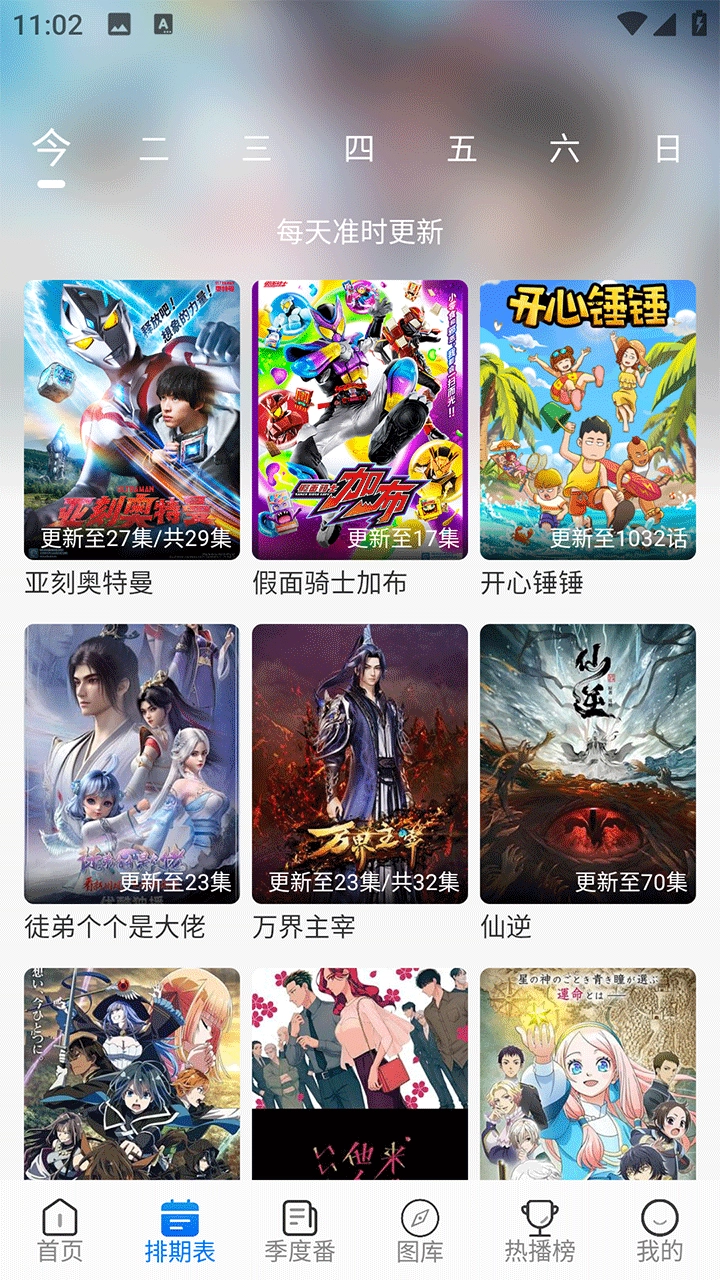Image resolution: width=720 pixels, height=1280 pixels.
Task: Open the 我的 profile tab
Action: [660, 1231]
